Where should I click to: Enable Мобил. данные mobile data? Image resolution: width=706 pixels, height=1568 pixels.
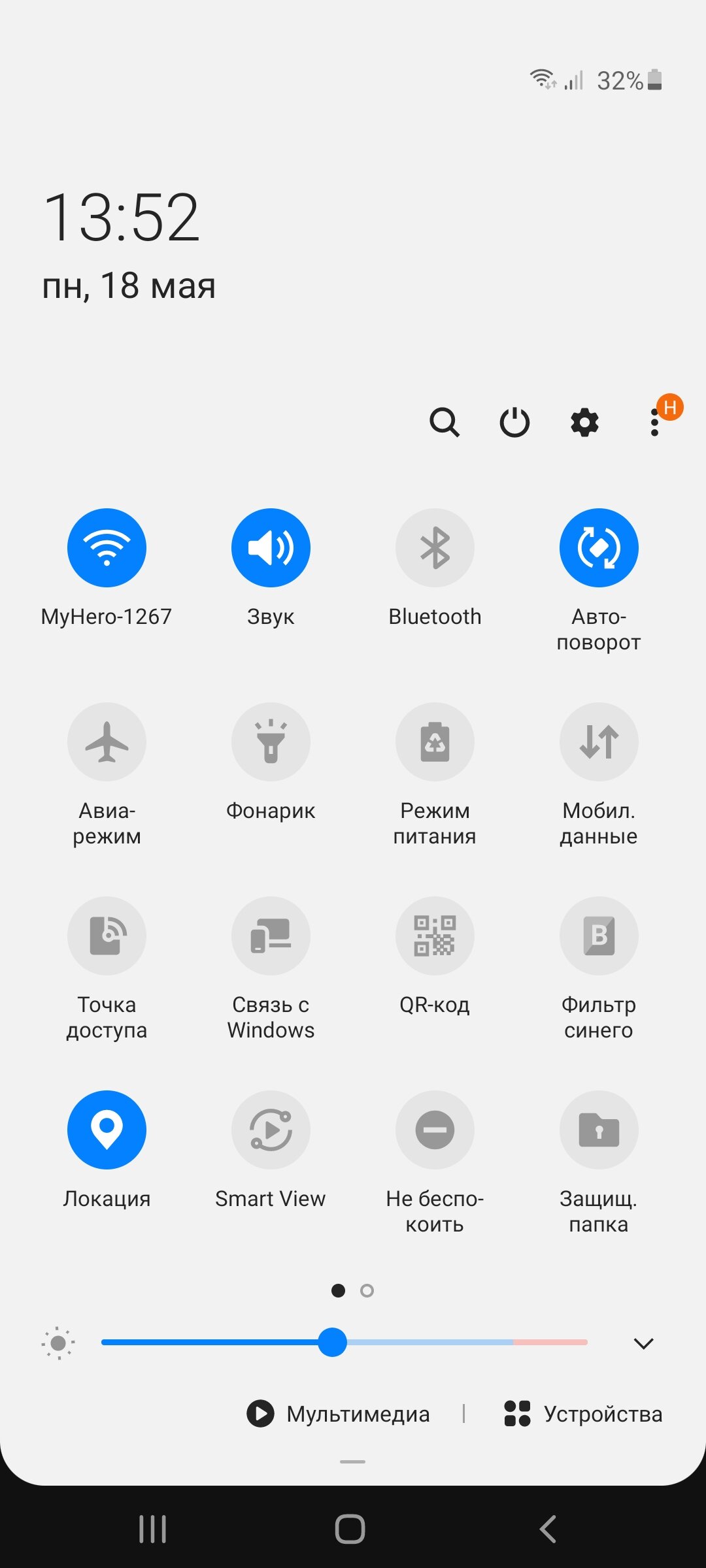click(599, 742)
